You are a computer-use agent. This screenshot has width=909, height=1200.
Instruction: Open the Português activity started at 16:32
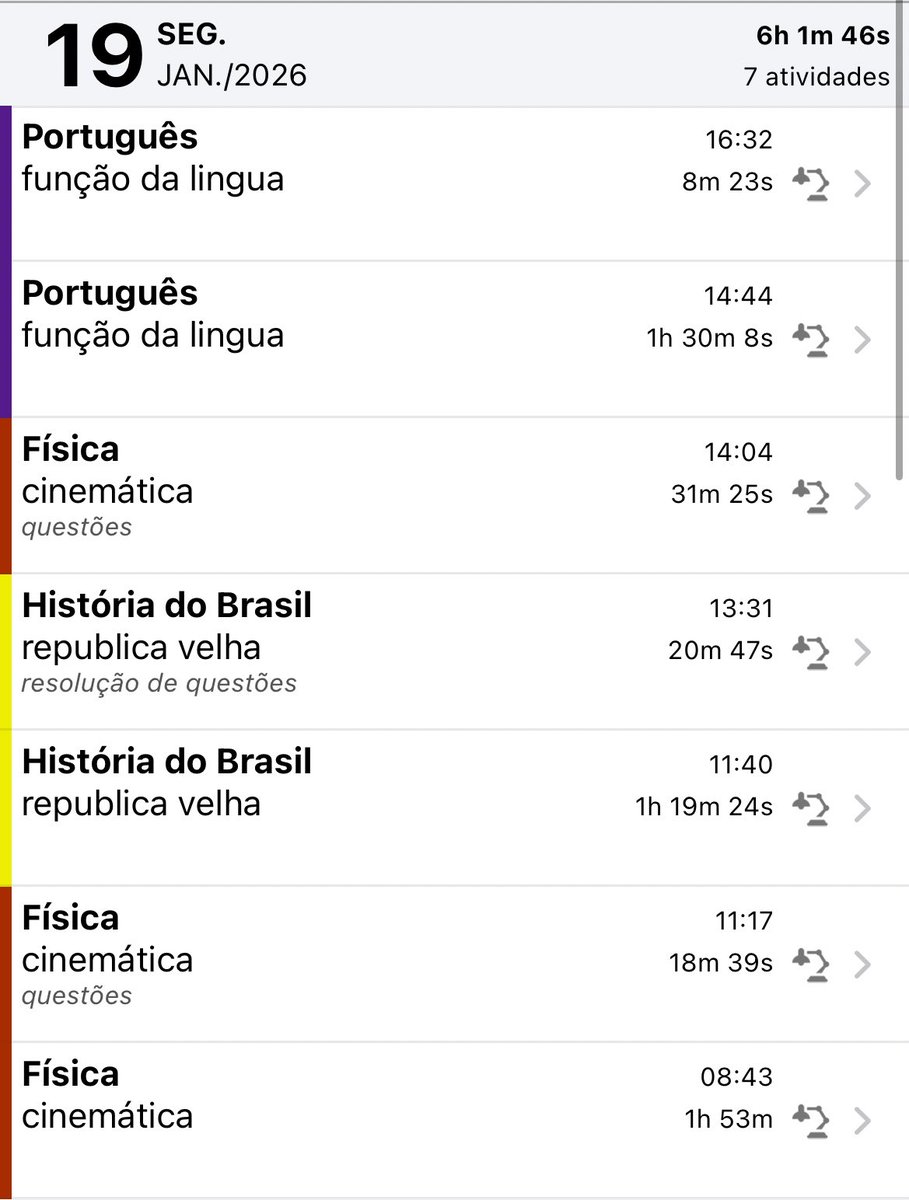450,183
